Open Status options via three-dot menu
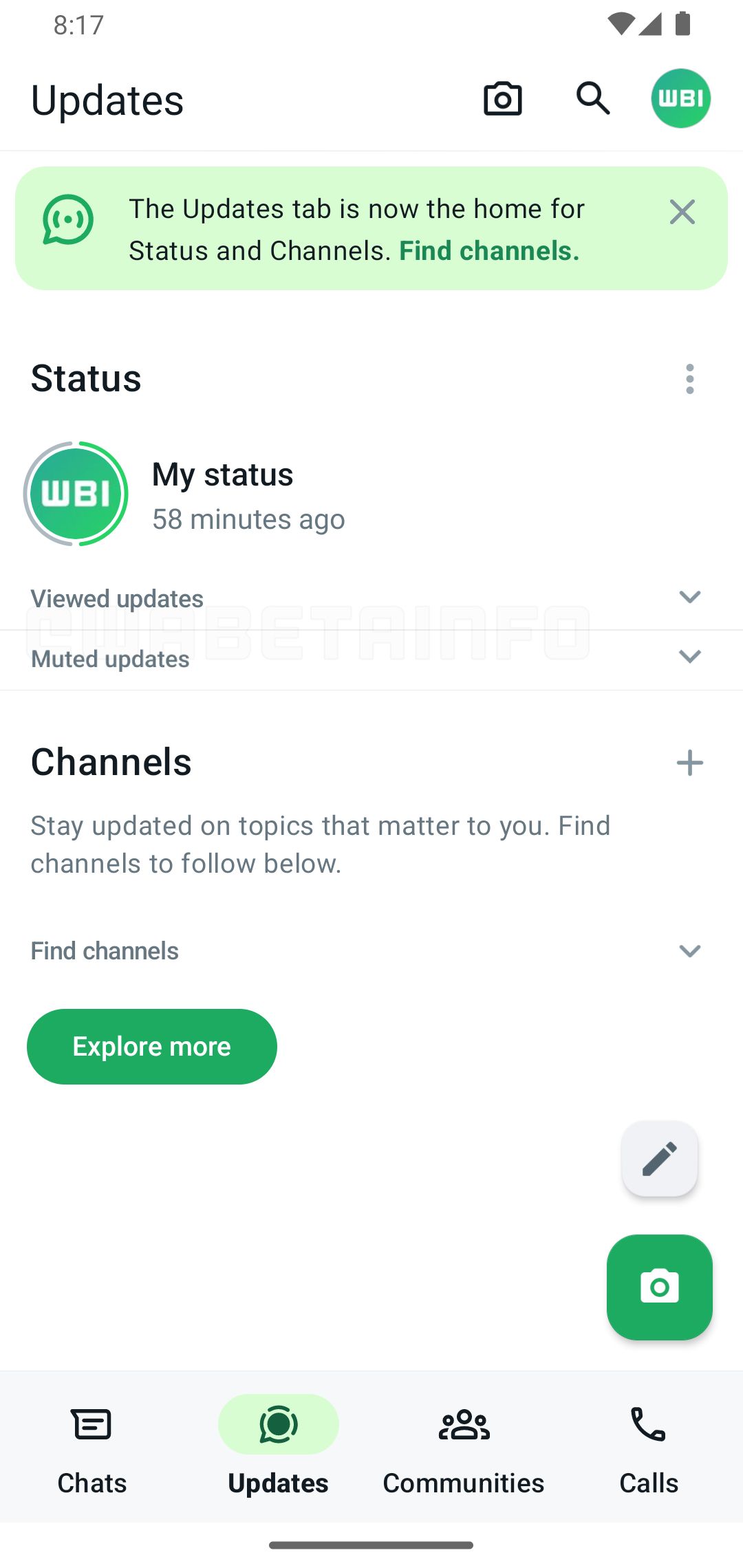The height and width of the screenshot is (1568, 743). (x=690, y=379)
